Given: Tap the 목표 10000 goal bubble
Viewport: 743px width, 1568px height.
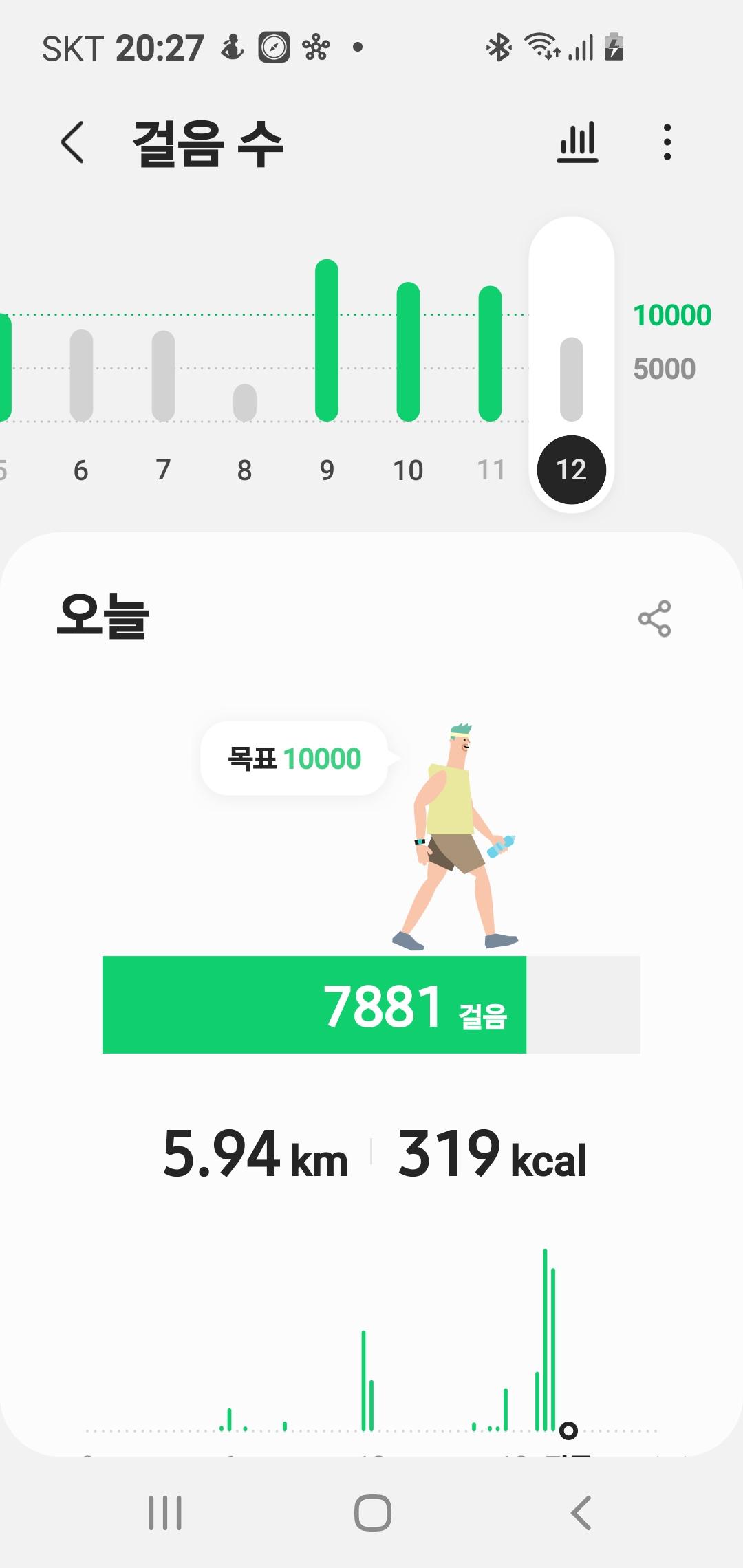Looking at the screenshot, I should tap(294, 759).
